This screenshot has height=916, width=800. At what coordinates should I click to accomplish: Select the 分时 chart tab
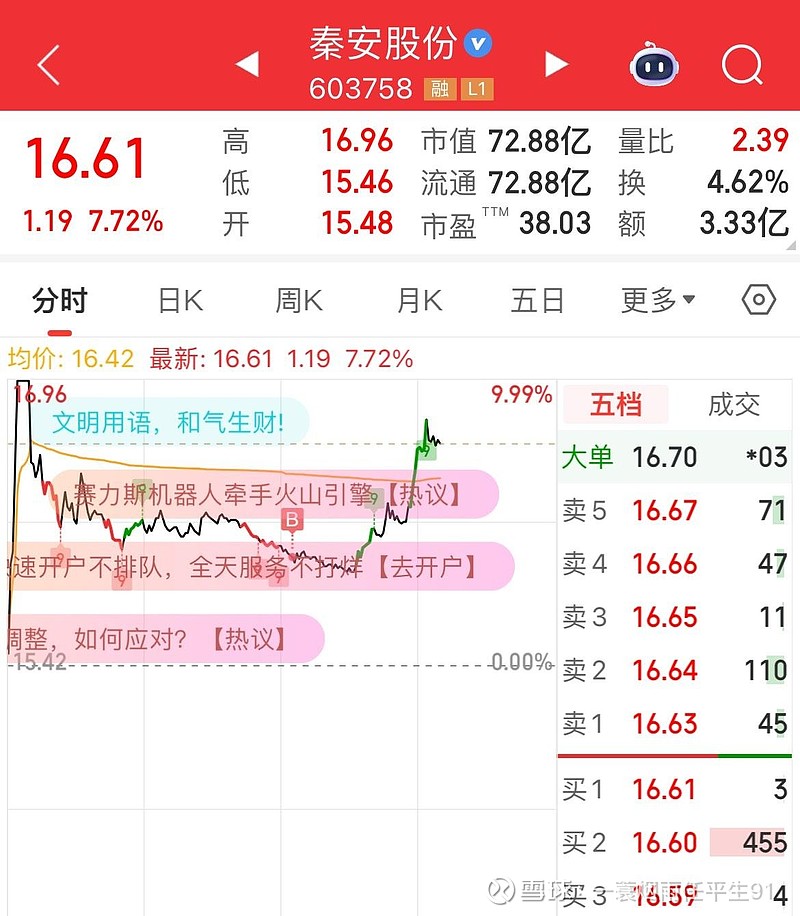click(60, 300)
